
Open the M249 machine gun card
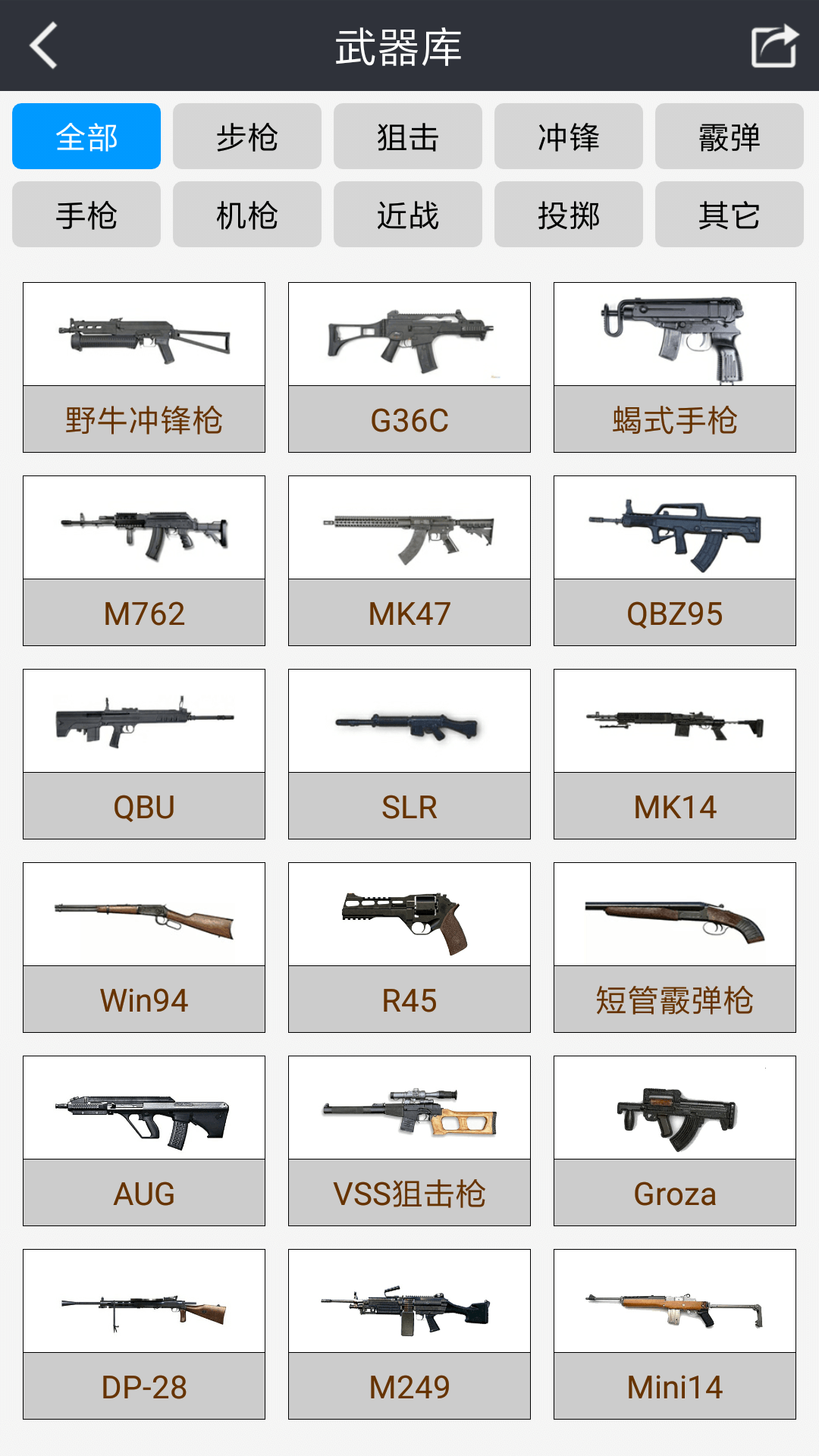409,1335
